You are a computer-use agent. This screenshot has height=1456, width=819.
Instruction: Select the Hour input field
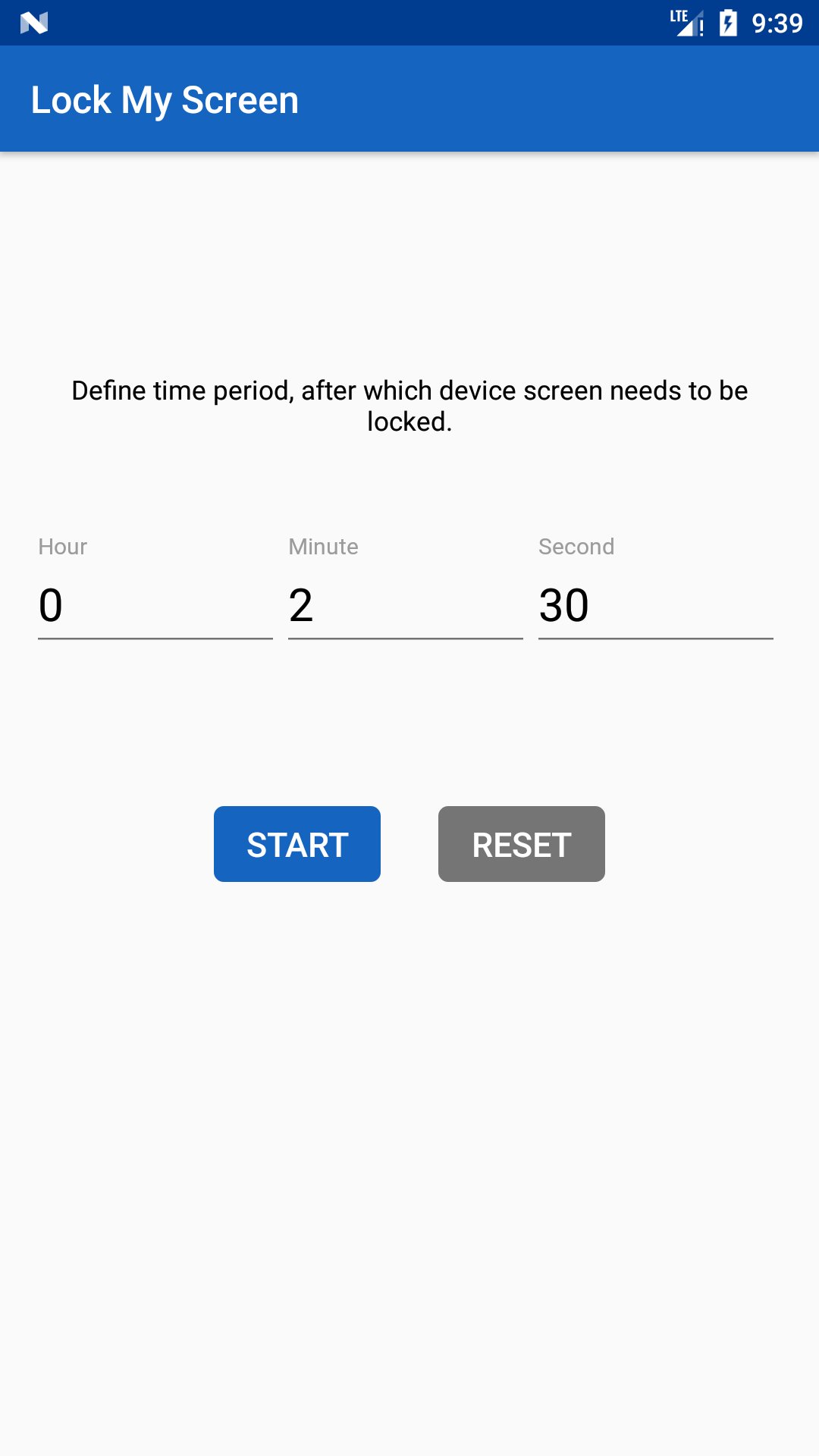click(155, 607)
